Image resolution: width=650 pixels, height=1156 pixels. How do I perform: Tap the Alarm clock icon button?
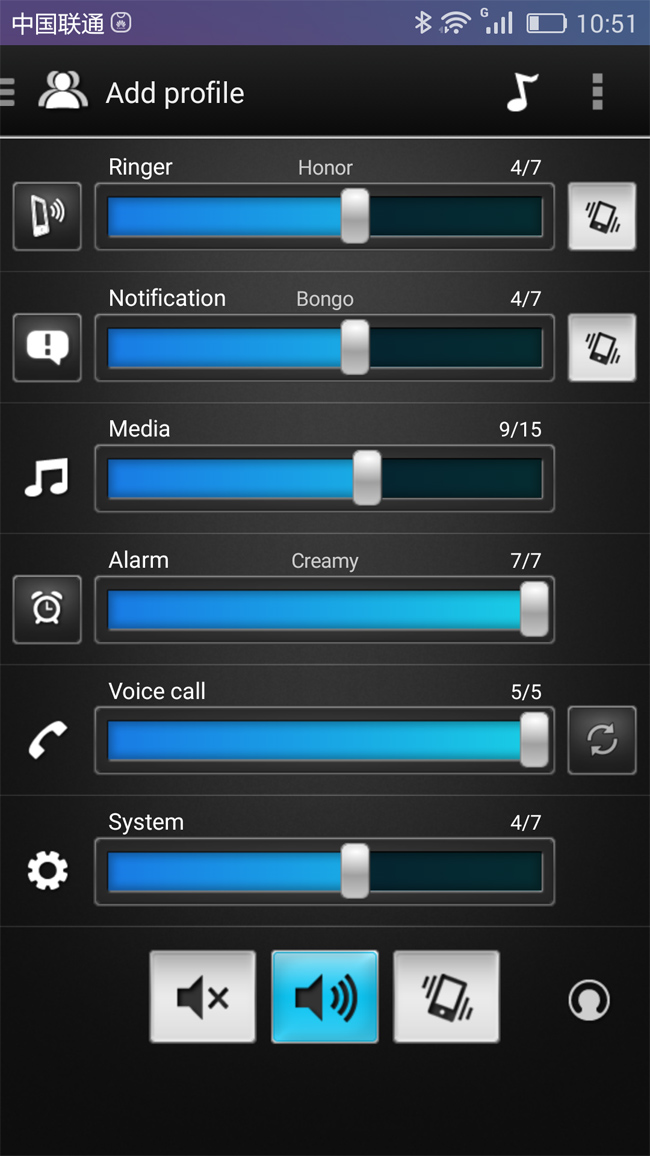point(47,609)
